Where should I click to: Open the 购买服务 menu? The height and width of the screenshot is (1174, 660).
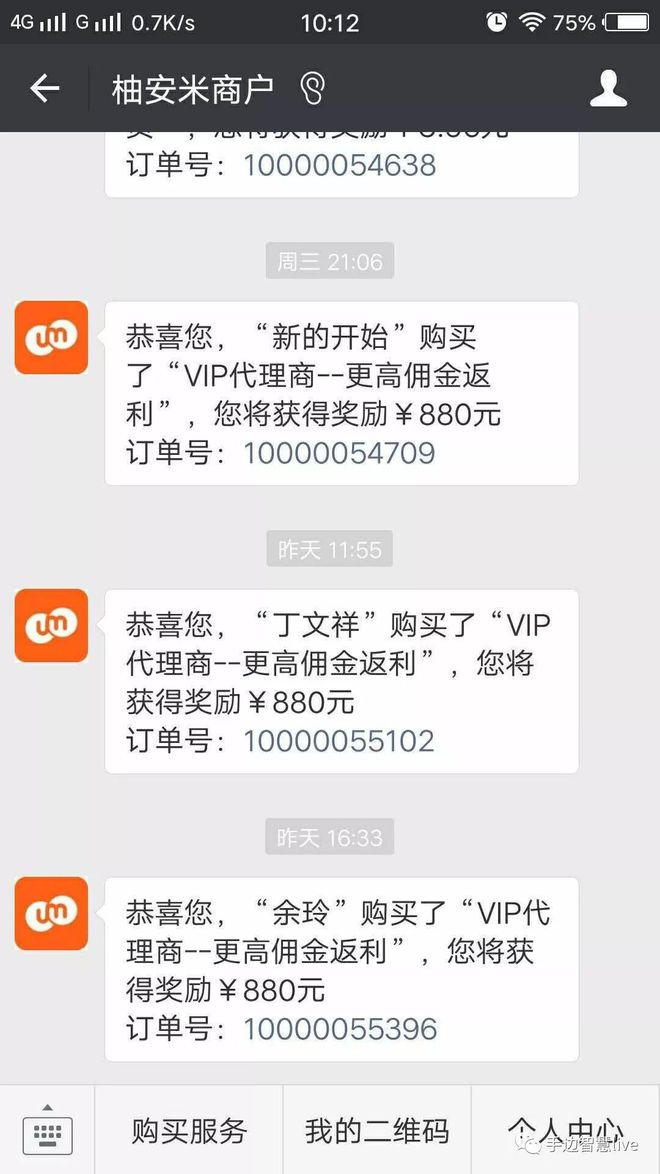pyautogui.click(x=189, y=1131)
